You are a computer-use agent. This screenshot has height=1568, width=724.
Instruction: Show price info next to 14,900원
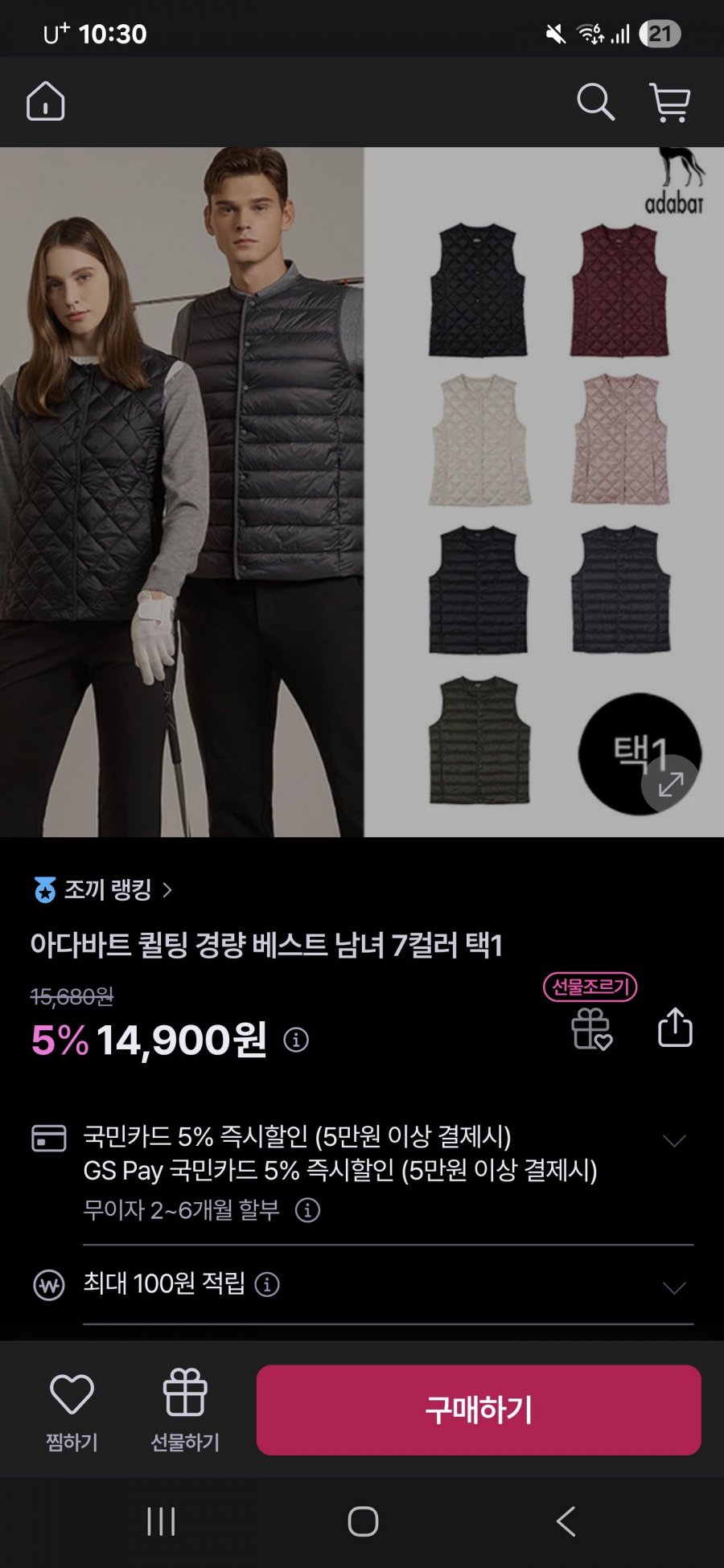tap(296, 1040)
